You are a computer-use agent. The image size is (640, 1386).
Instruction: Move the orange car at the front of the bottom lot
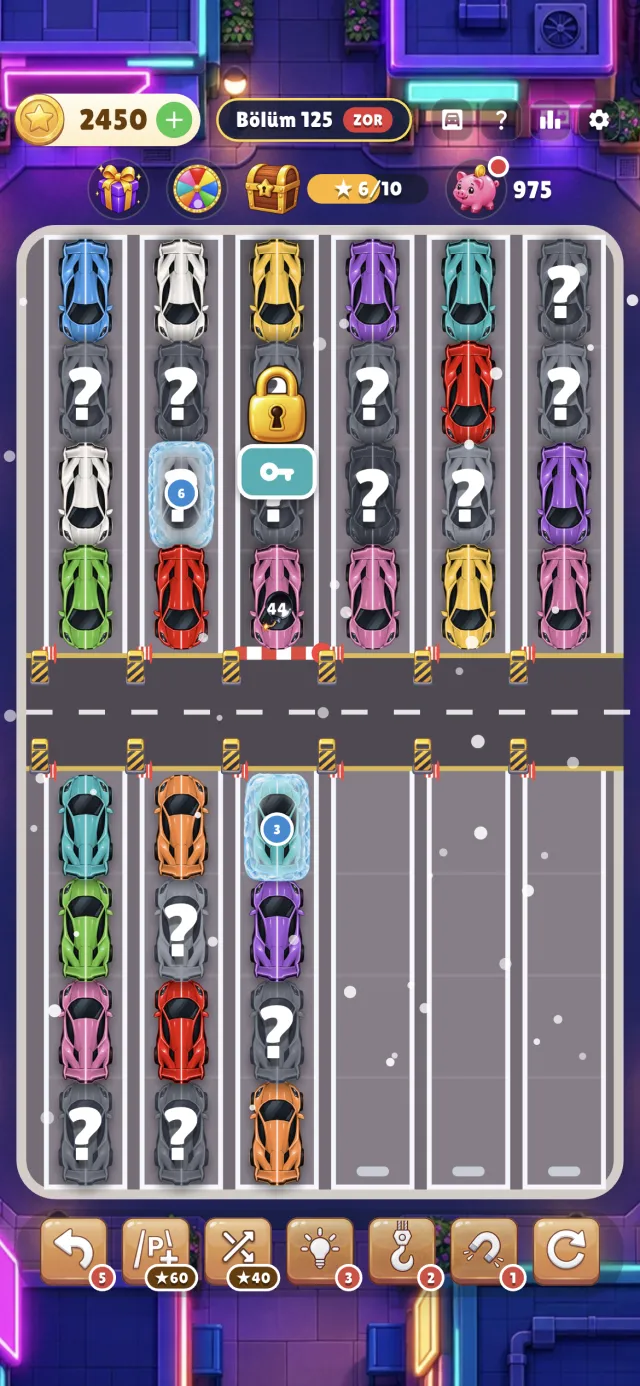point(181,824)
